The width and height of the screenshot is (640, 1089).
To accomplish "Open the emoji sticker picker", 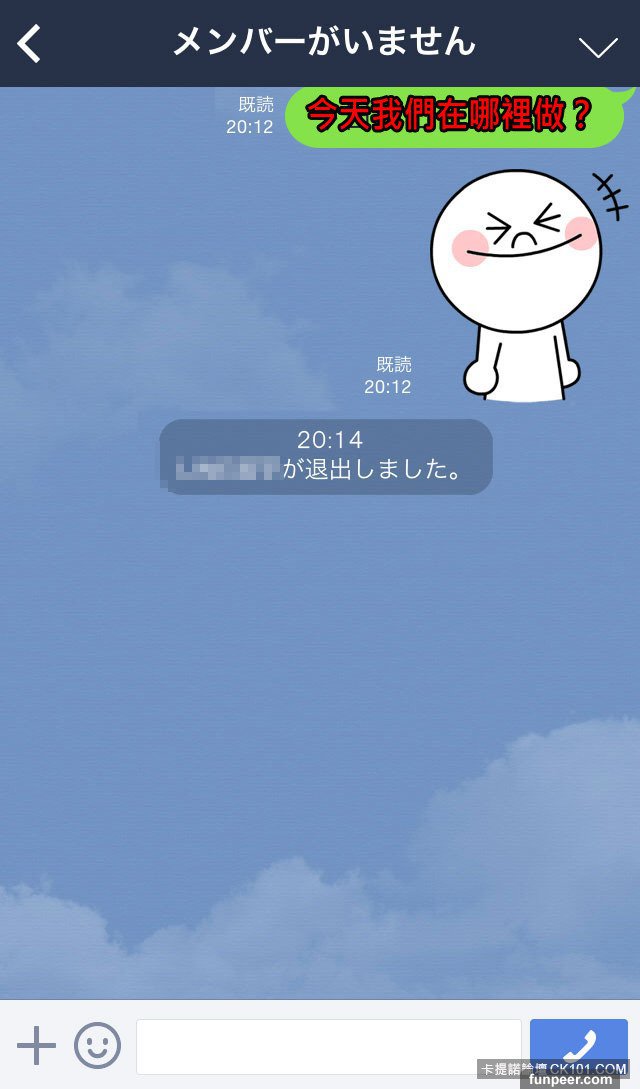I will click(x=97, y=1046).
